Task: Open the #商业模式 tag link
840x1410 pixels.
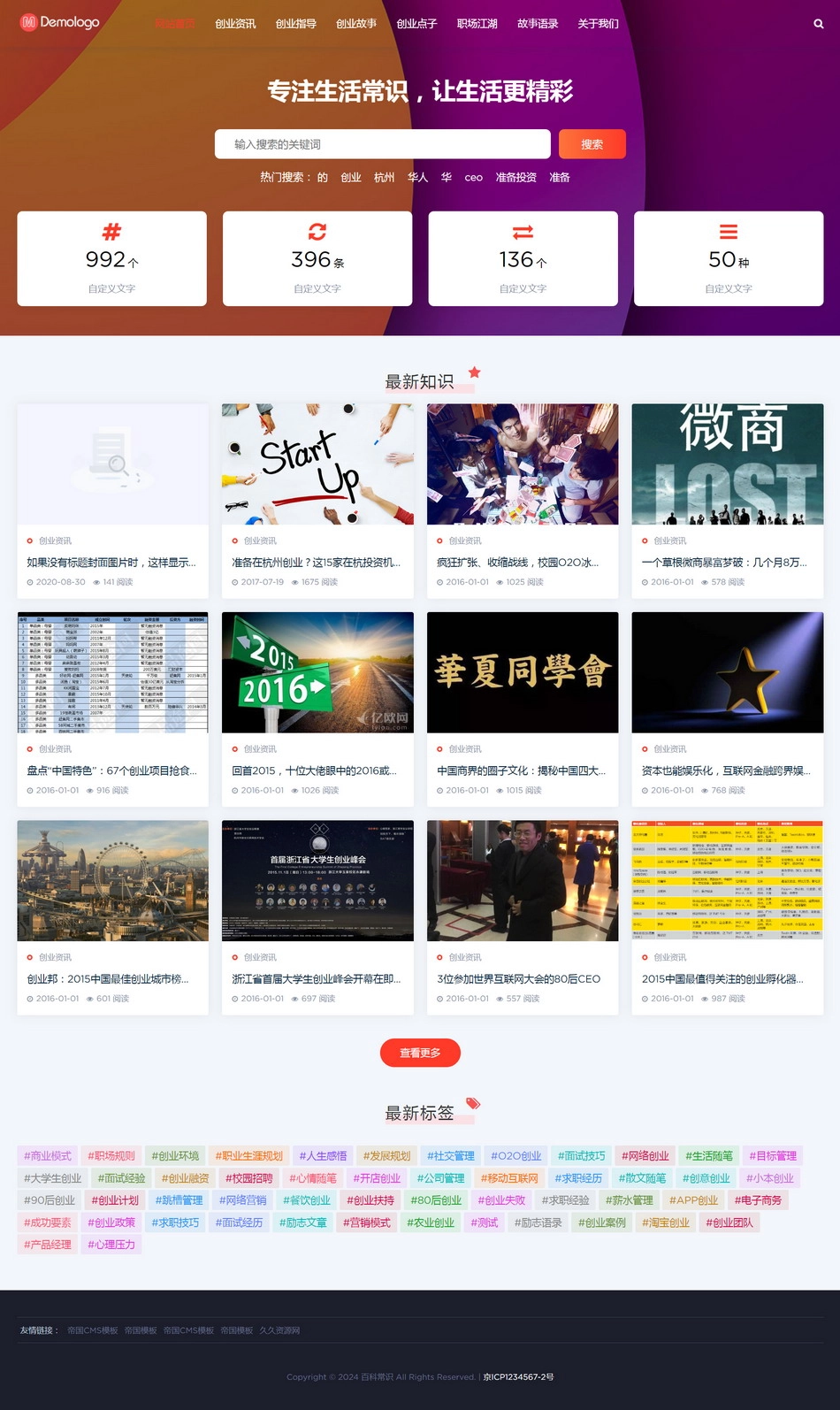Action: tap(48, 1155)
